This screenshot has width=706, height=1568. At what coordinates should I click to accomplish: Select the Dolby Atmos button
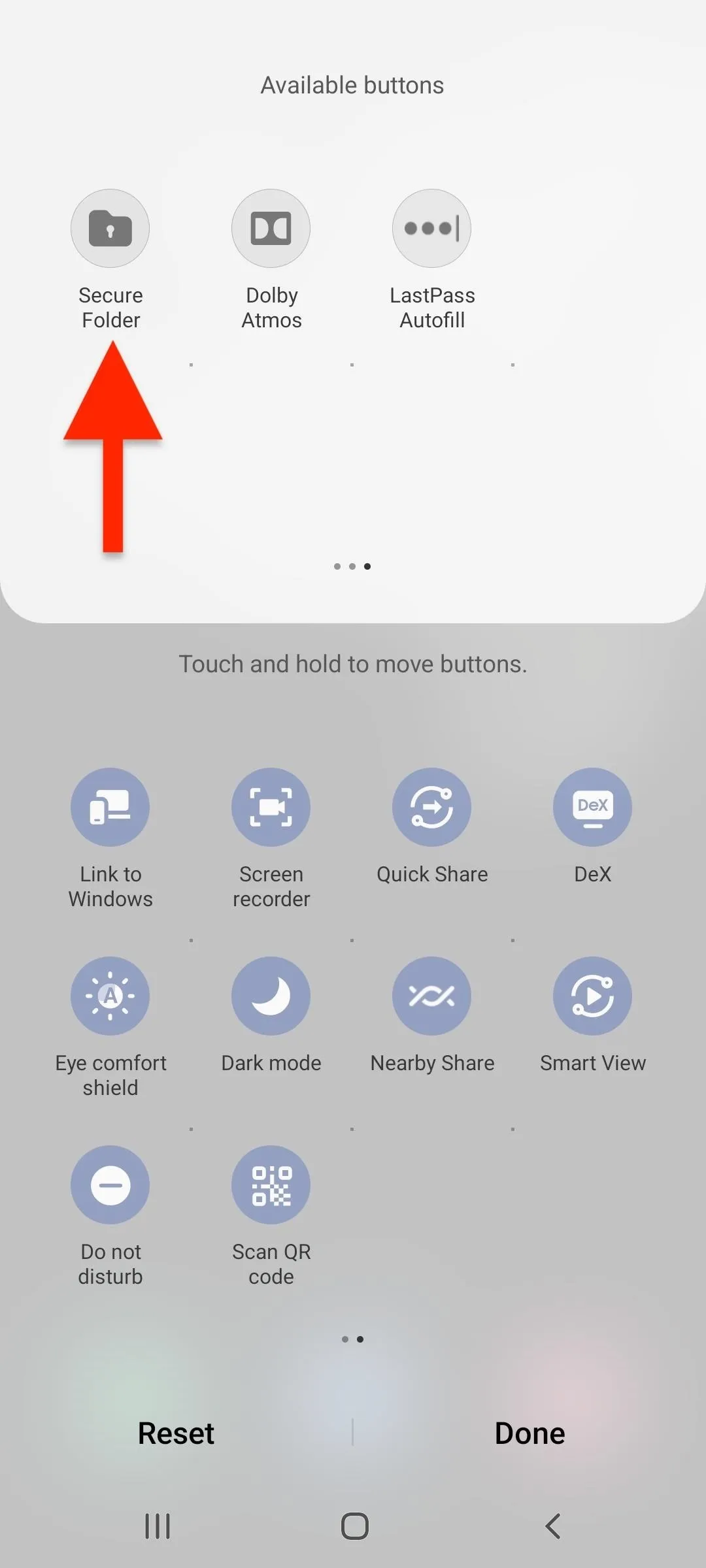pyautogui.click(x=271, y=229)
